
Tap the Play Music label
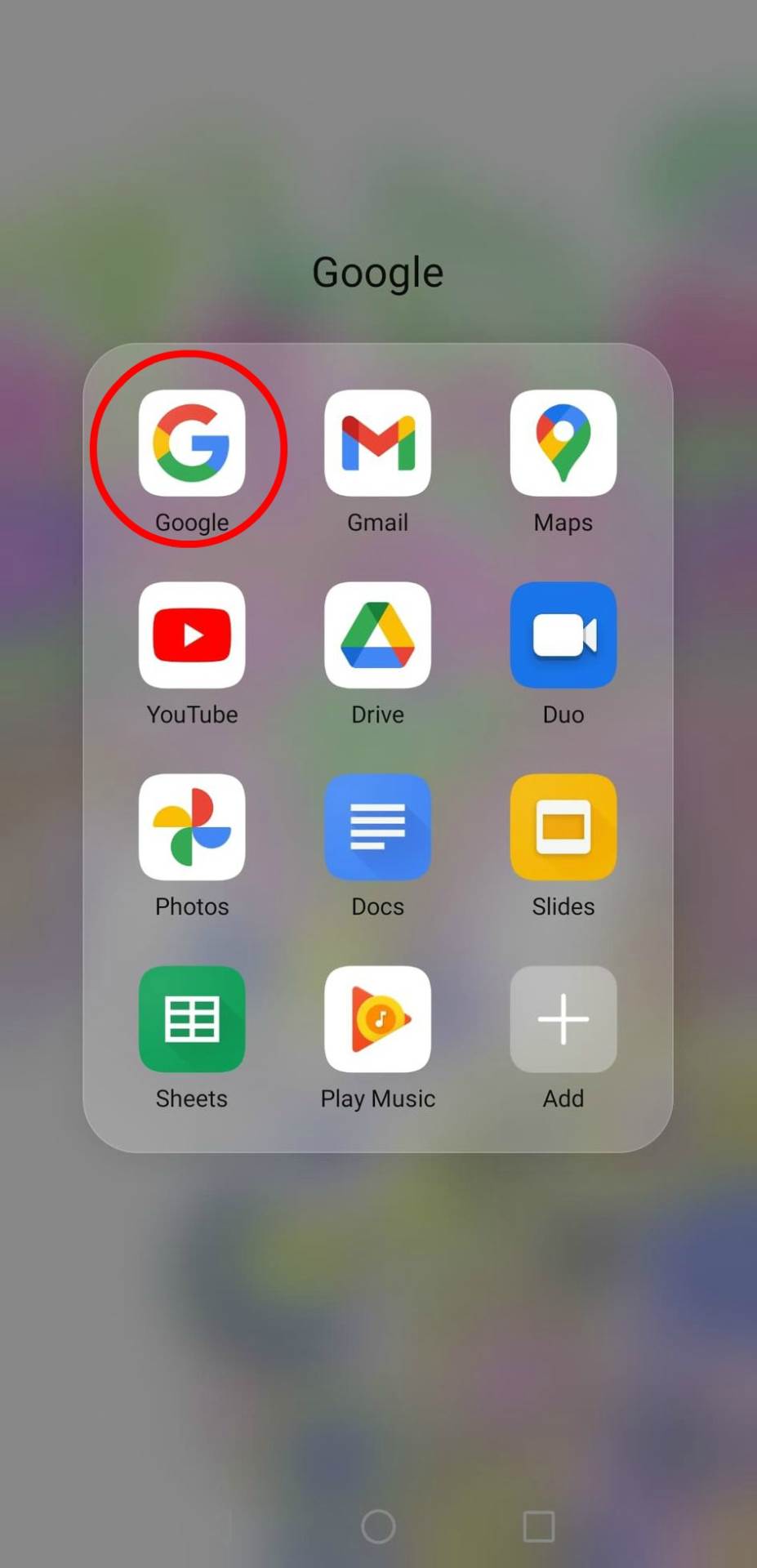tap(377, 1098)
